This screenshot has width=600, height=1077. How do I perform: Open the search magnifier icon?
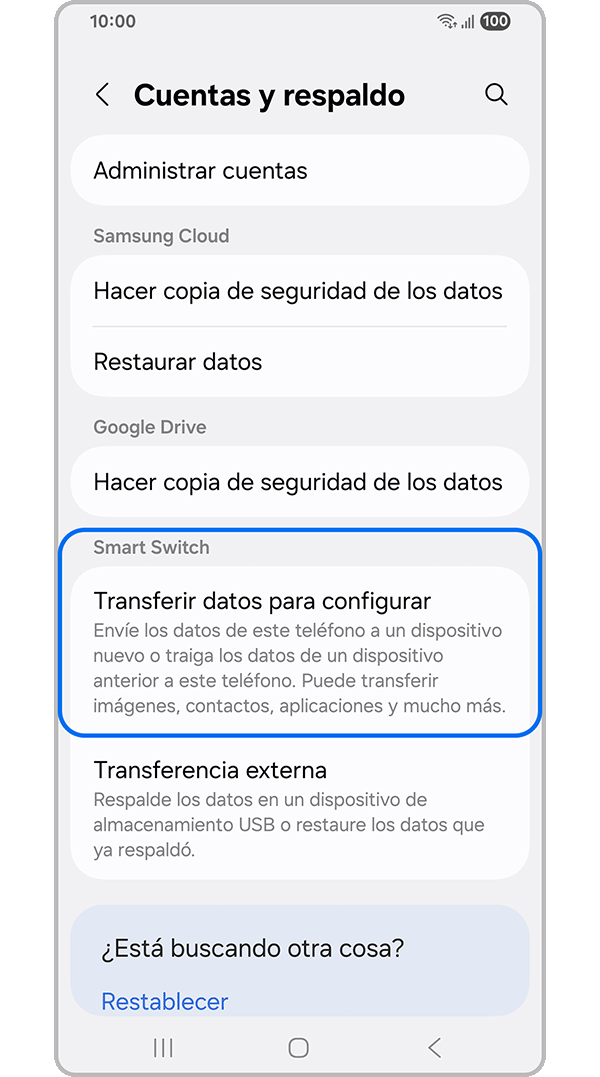(x=496, y=95)
